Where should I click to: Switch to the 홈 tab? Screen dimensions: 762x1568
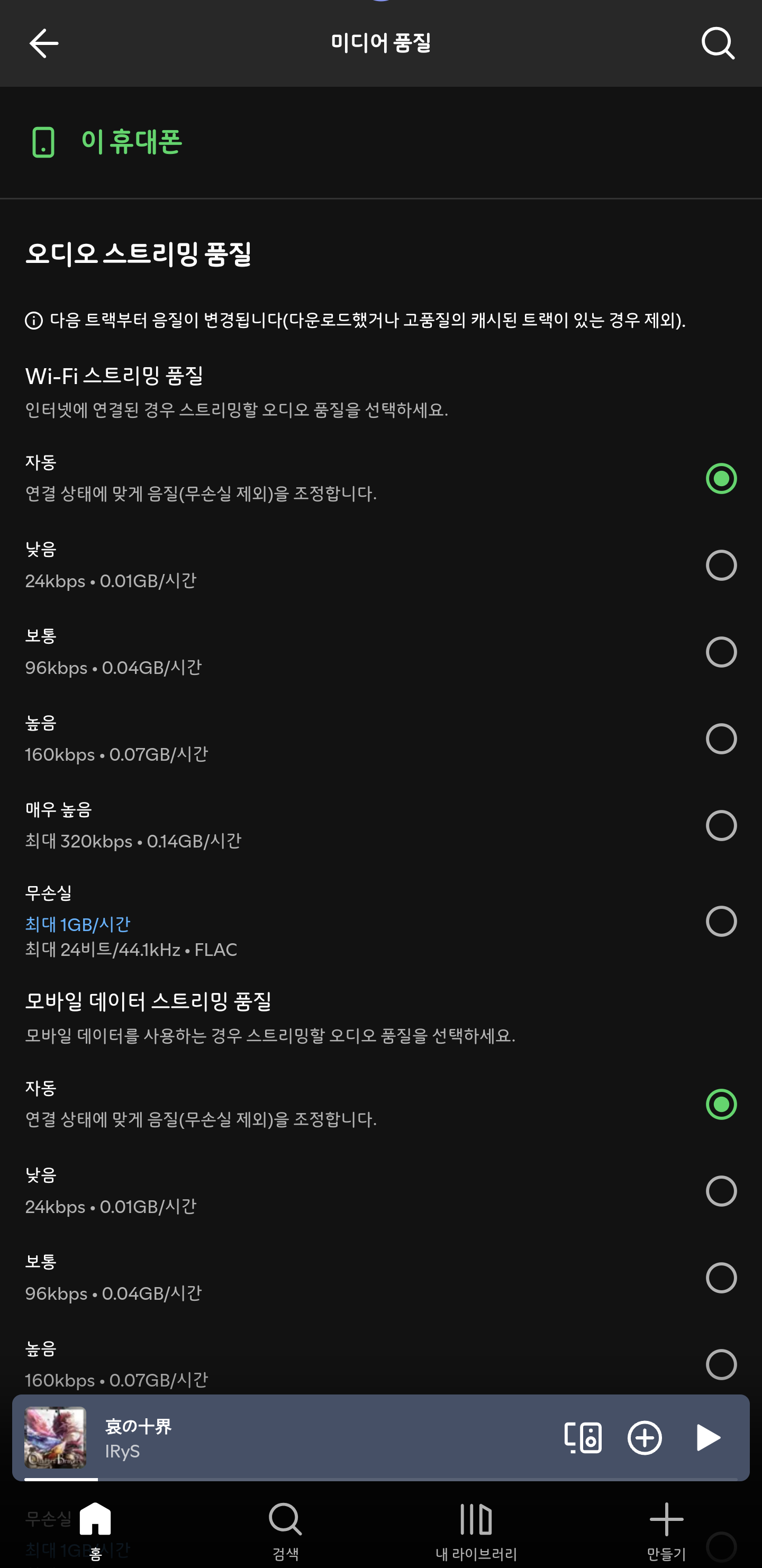tap(96, 1529)
